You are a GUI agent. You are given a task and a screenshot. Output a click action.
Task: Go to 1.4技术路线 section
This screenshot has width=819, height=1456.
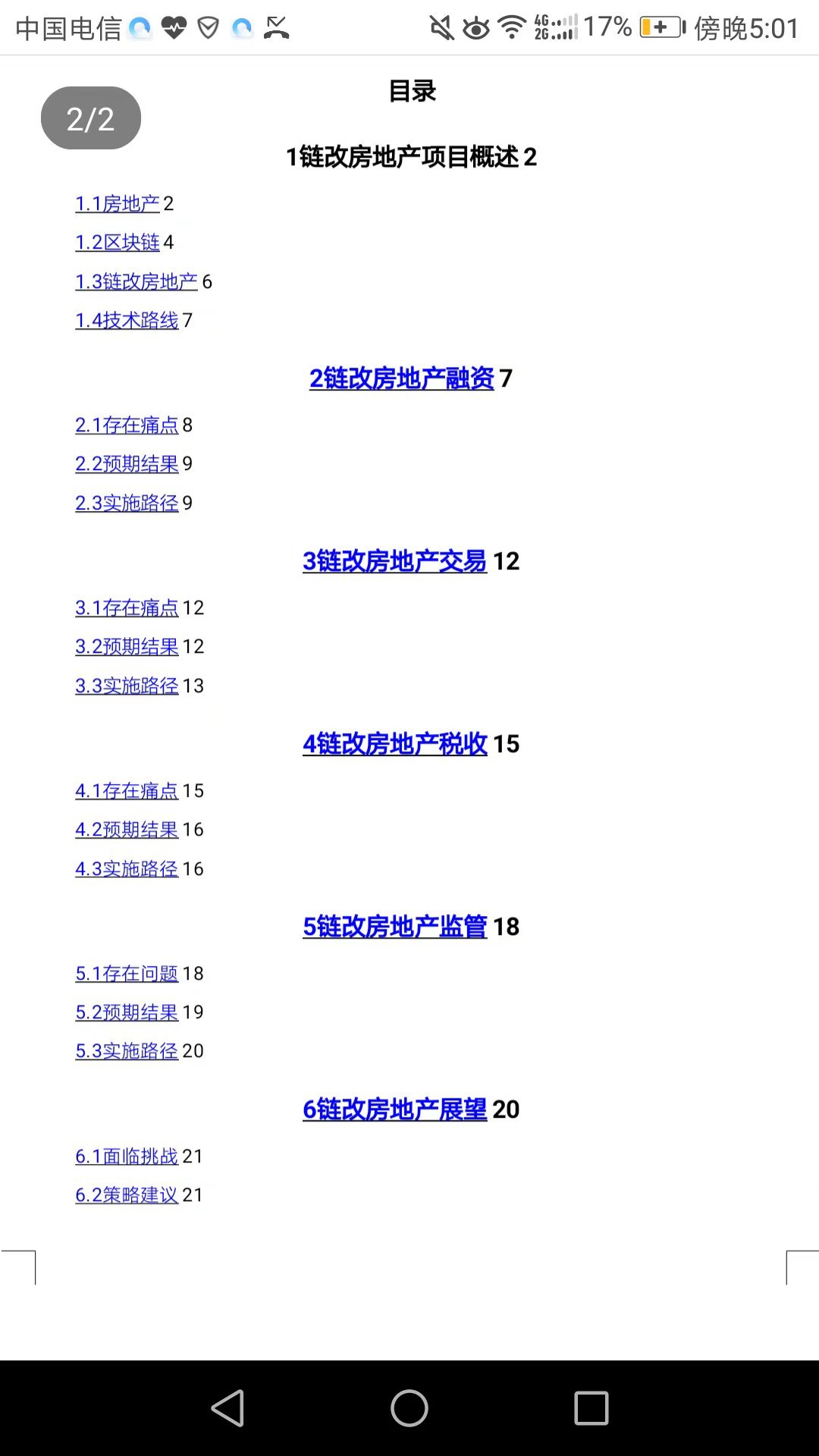127,320
